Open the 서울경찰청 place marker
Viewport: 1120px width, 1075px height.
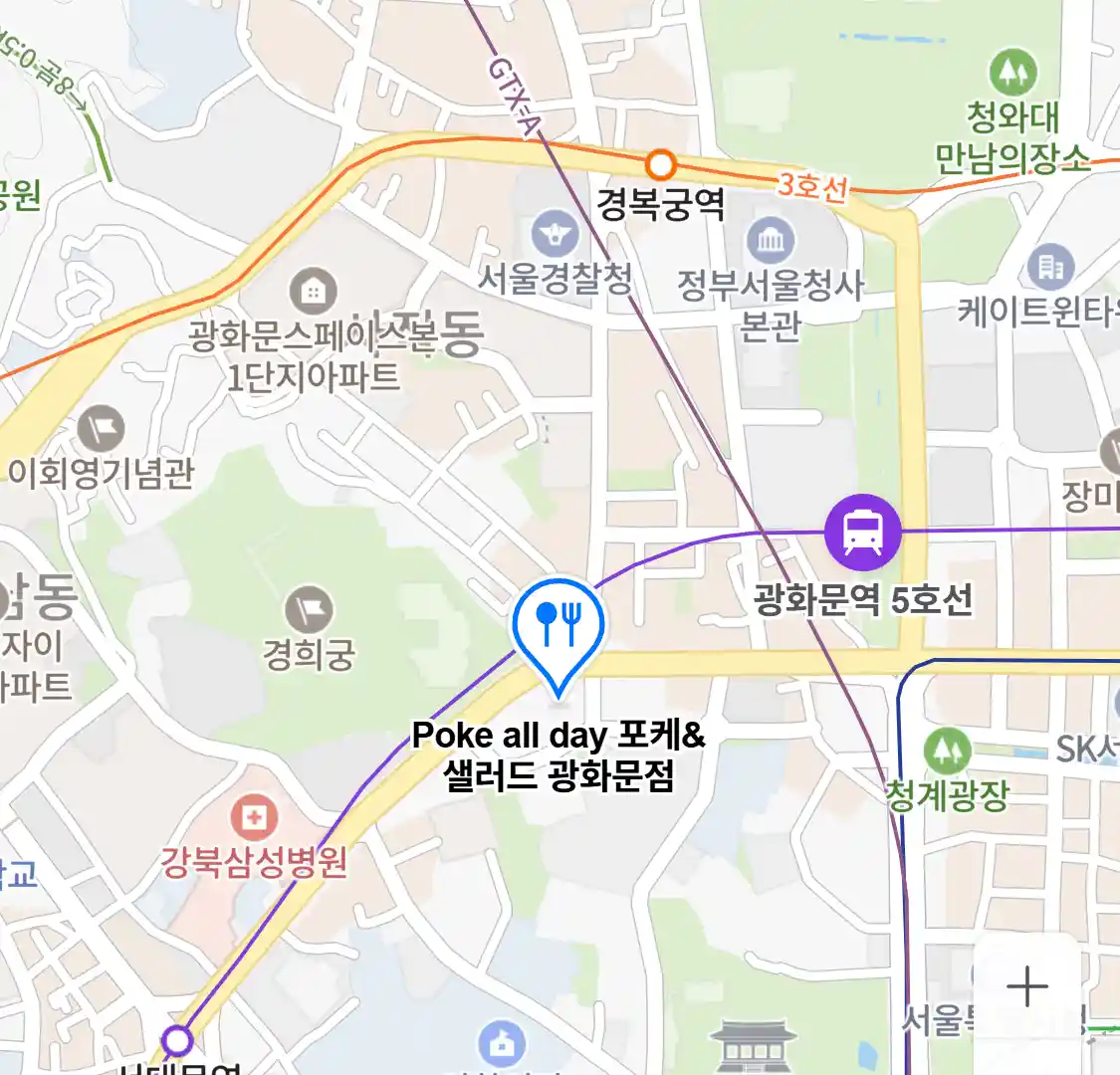555,235
